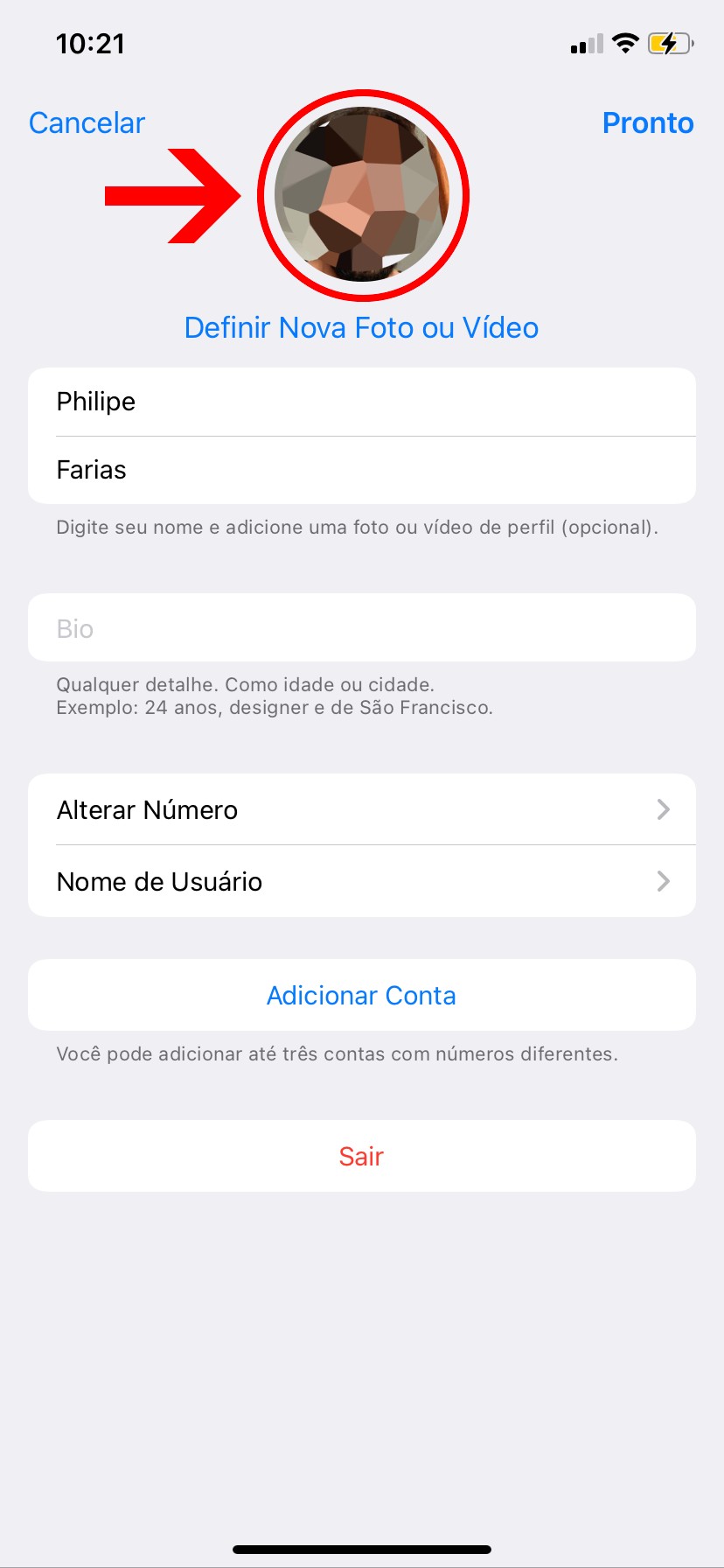Open the circular profile photo
The width and height of the screenshot is (724, 1568).
[x=363, y=195]
